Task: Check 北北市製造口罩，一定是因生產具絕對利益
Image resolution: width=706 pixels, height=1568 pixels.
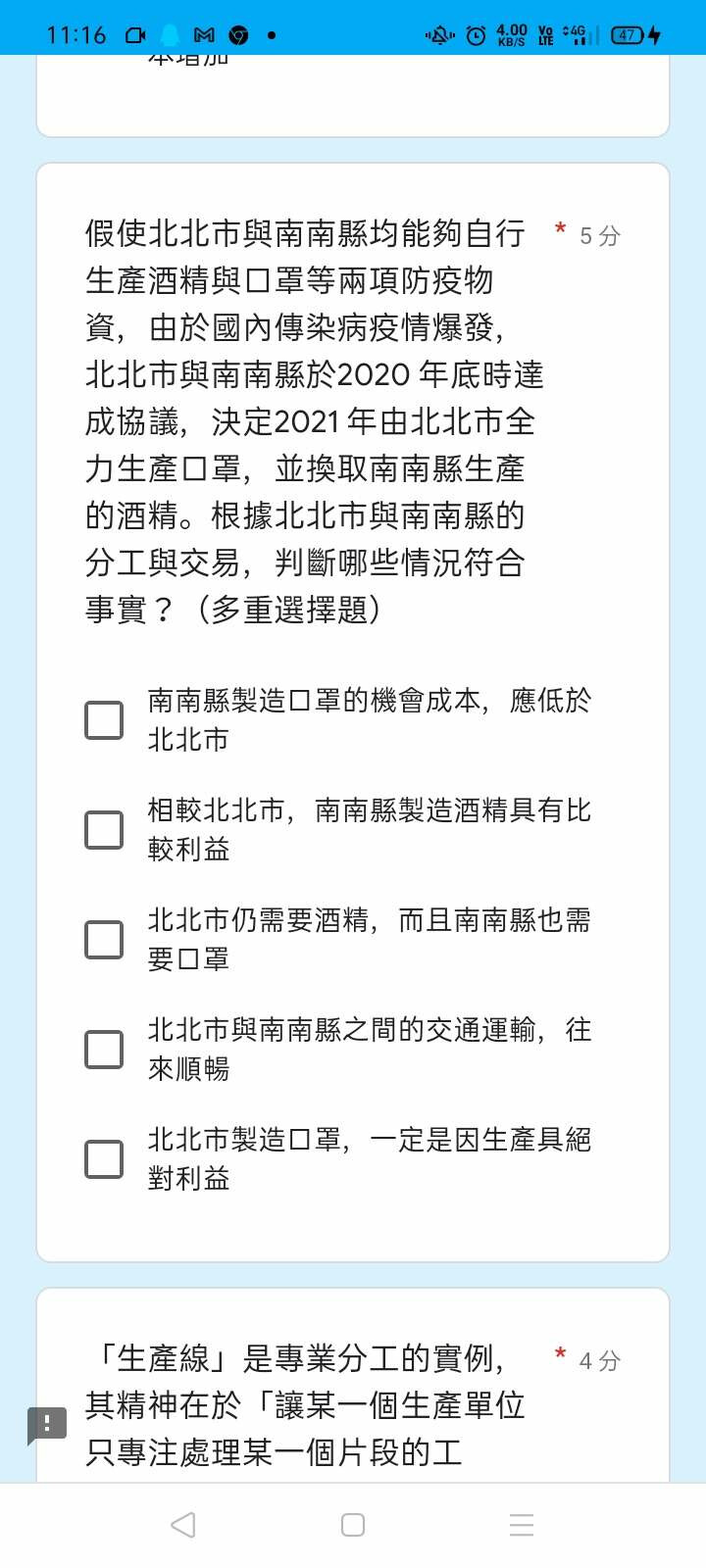Action: (104, 1159)
